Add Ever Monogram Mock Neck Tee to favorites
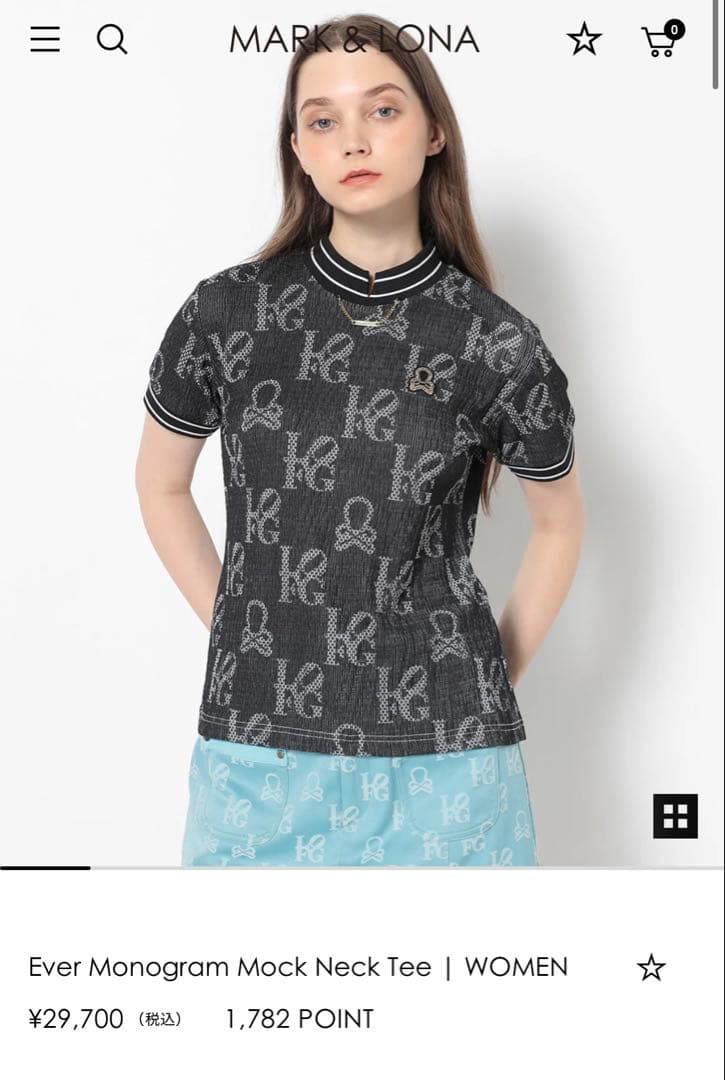The image size is (725, 1080). click(x=651, y=967)
